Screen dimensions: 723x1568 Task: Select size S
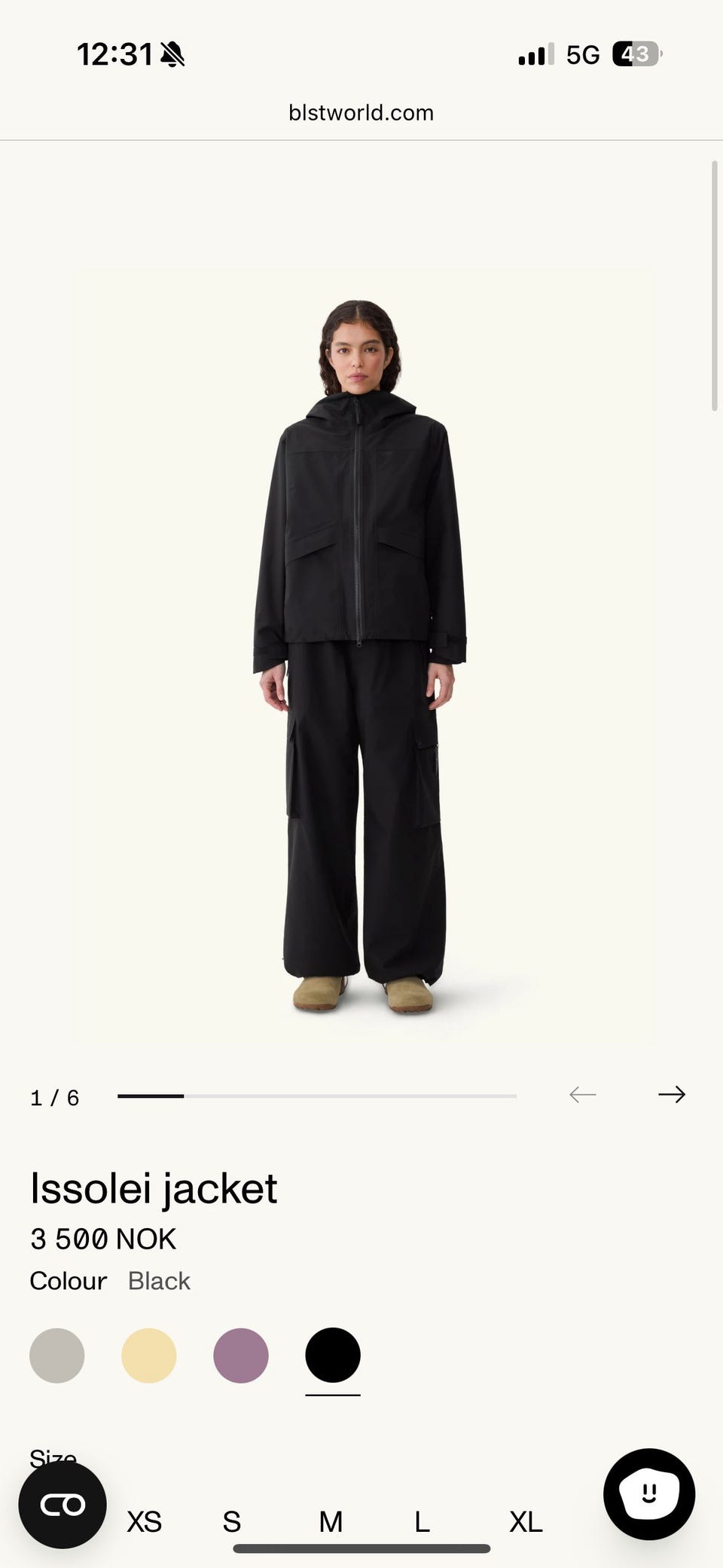click(x=232, y=1521)
